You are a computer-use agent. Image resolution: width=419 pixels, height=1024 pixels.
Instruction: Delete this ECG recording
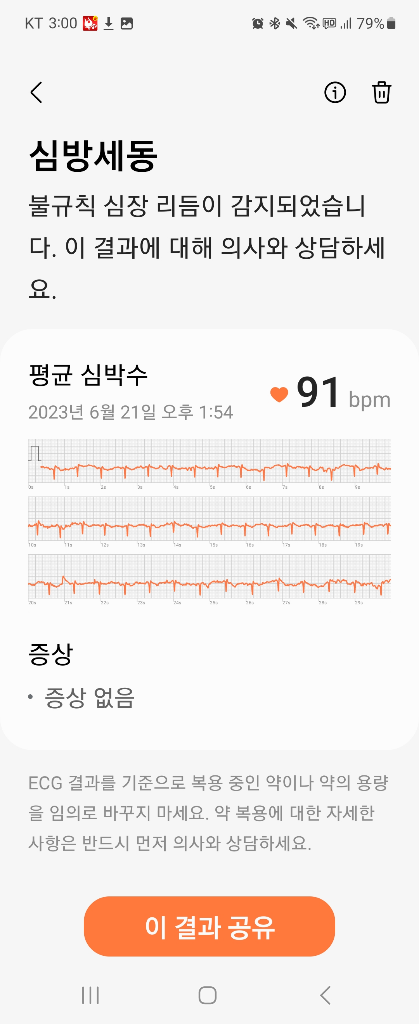(381, 93)
